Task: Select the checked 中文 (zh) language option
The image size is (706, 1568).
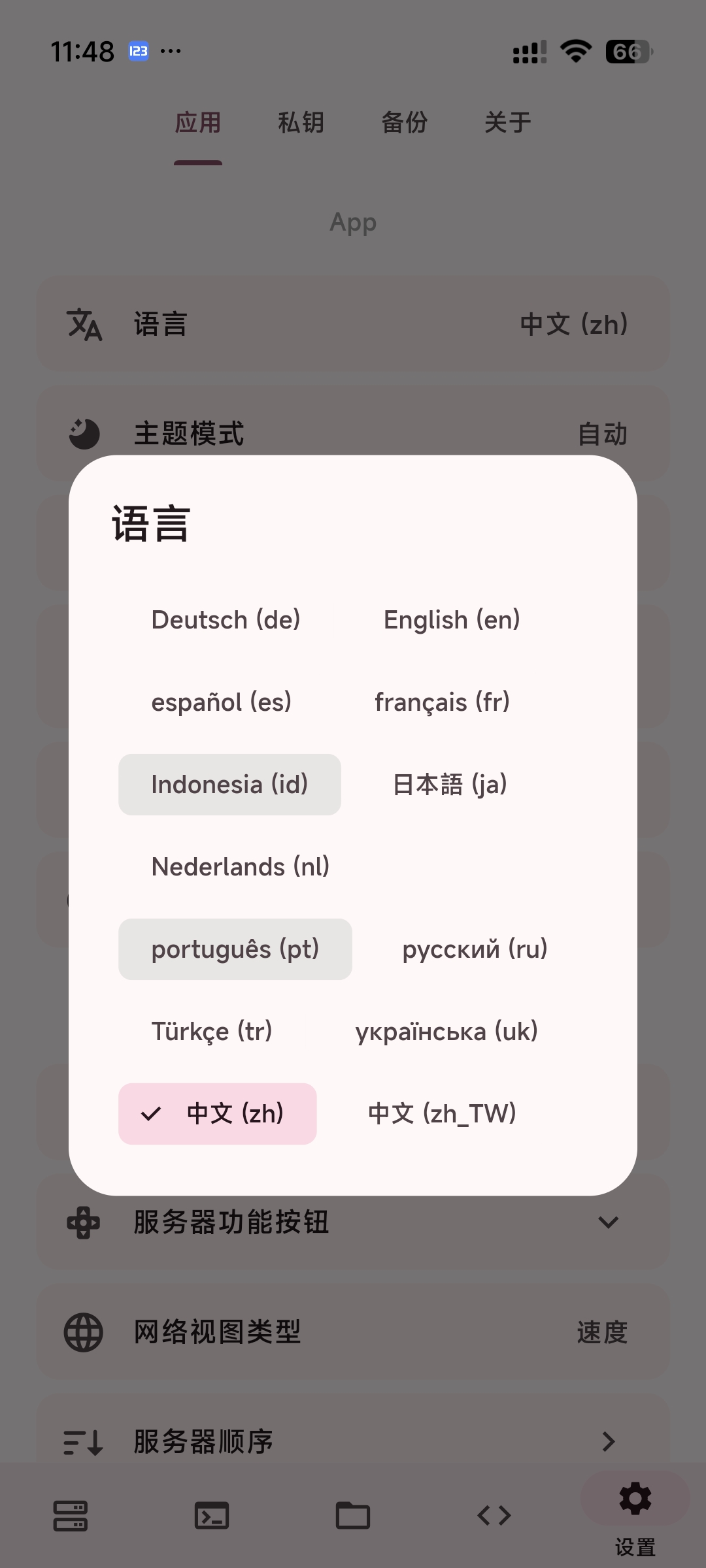Action: [218, 1114]
